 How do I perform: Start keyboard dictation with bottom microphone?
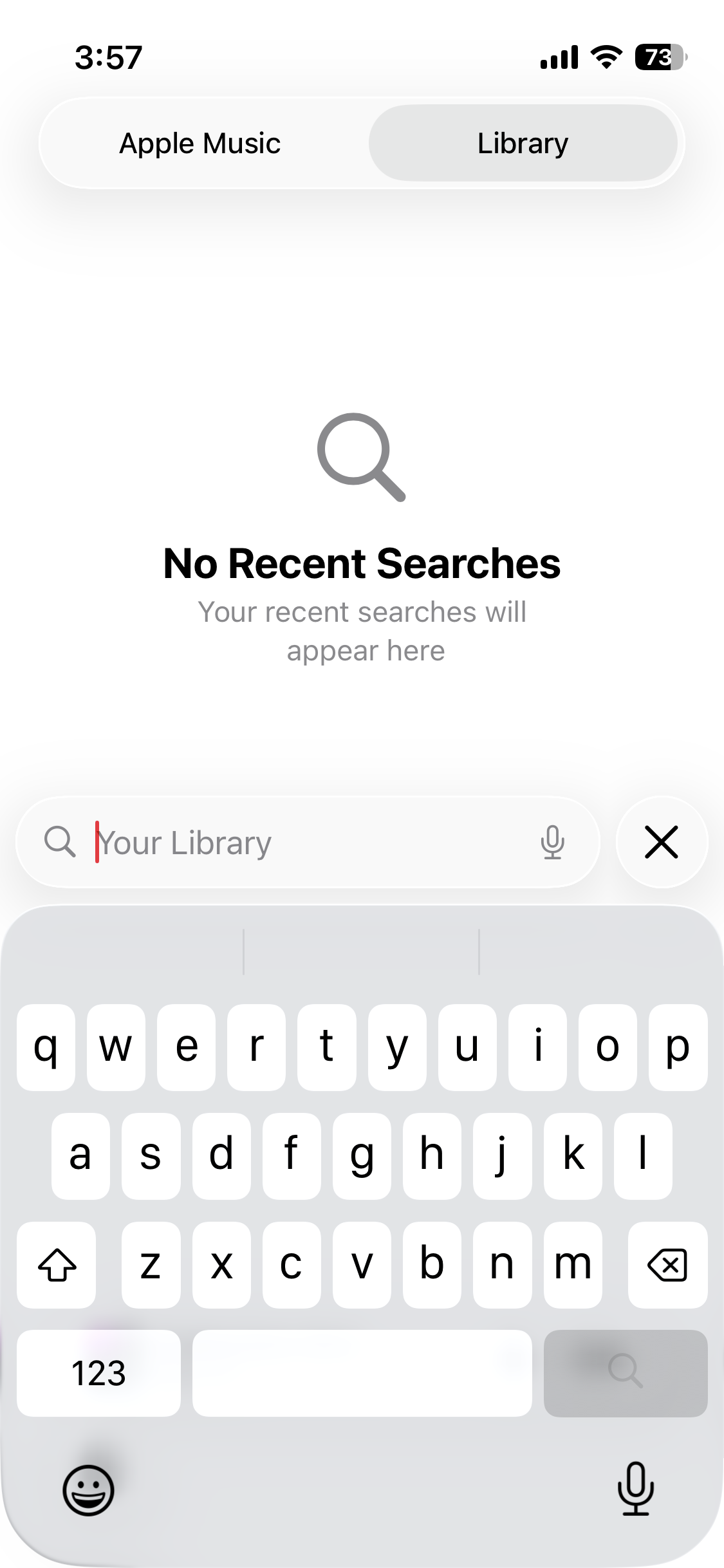point(636,1489)
